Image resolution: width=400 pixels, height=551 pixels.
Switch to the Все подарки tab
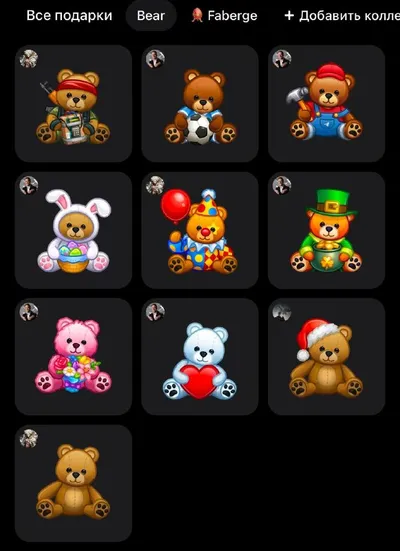(69, 16)
